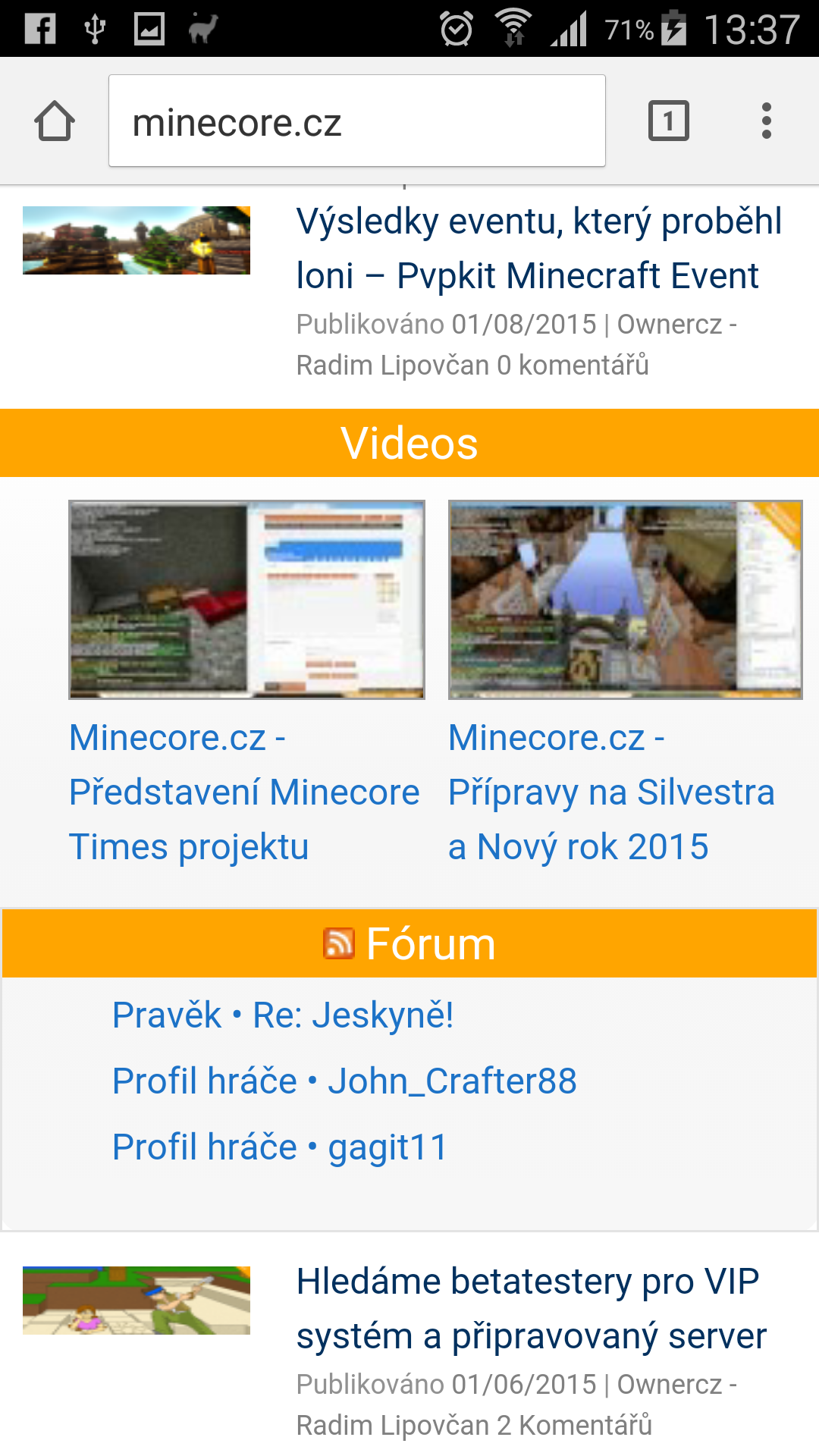Open video thumbnail Představení Minecore Times projektu
The width and height of the screenshot is (819, 1456).
point(246,600)
